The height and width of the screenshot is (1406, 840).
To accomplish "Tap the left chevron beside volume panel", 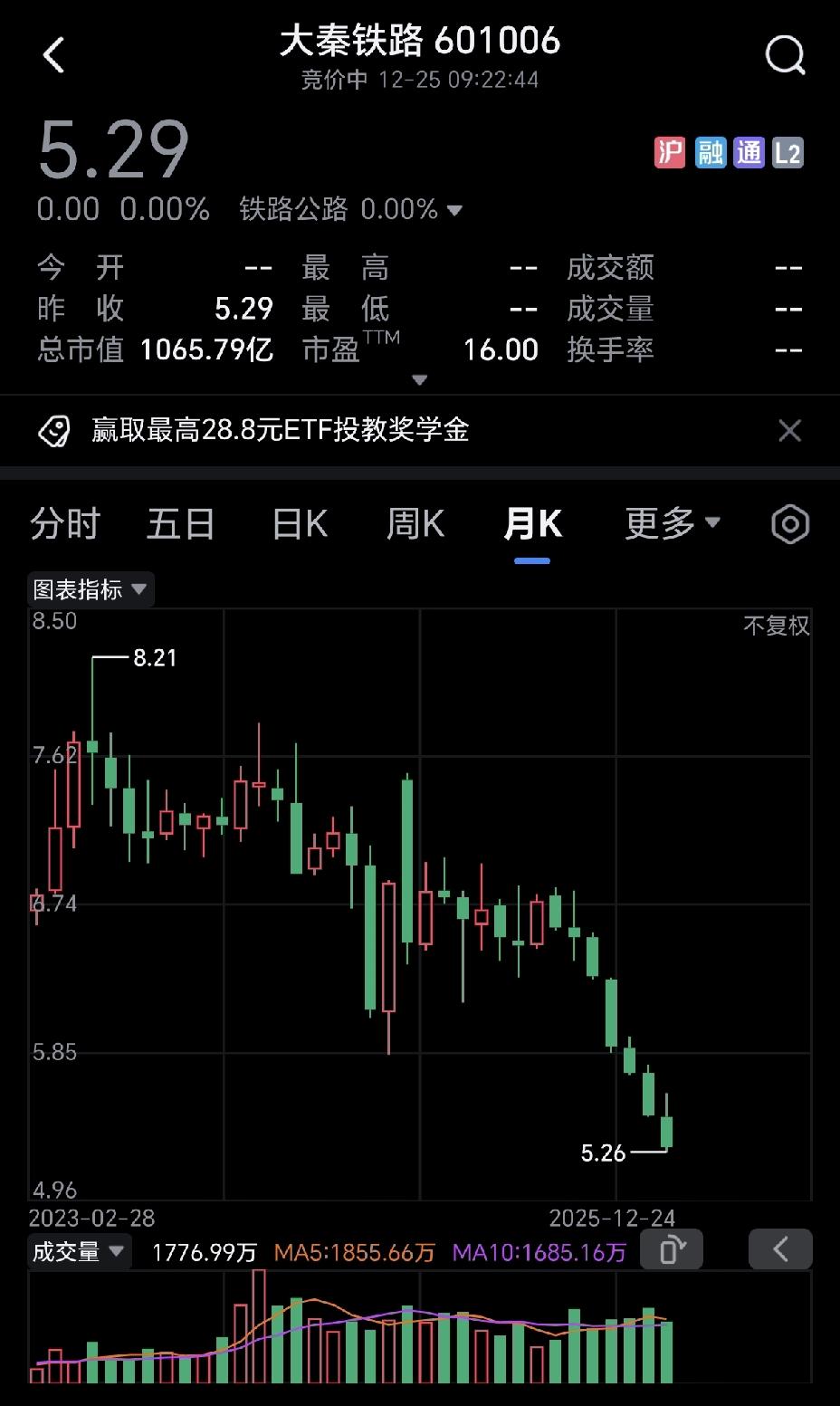I will pos(780,1249).
